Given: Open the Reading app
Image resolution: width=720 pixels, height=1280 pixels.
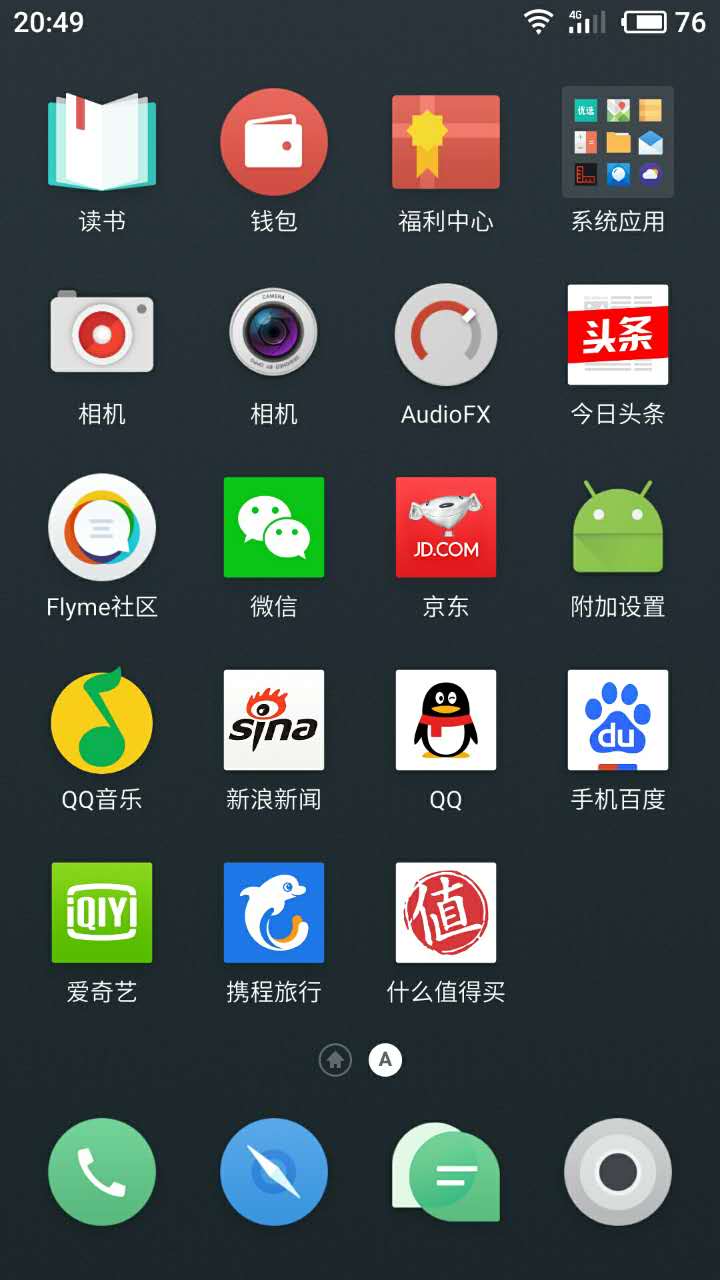Looking at the screenshot, I should pyautogui.click(x=102, y=142).
